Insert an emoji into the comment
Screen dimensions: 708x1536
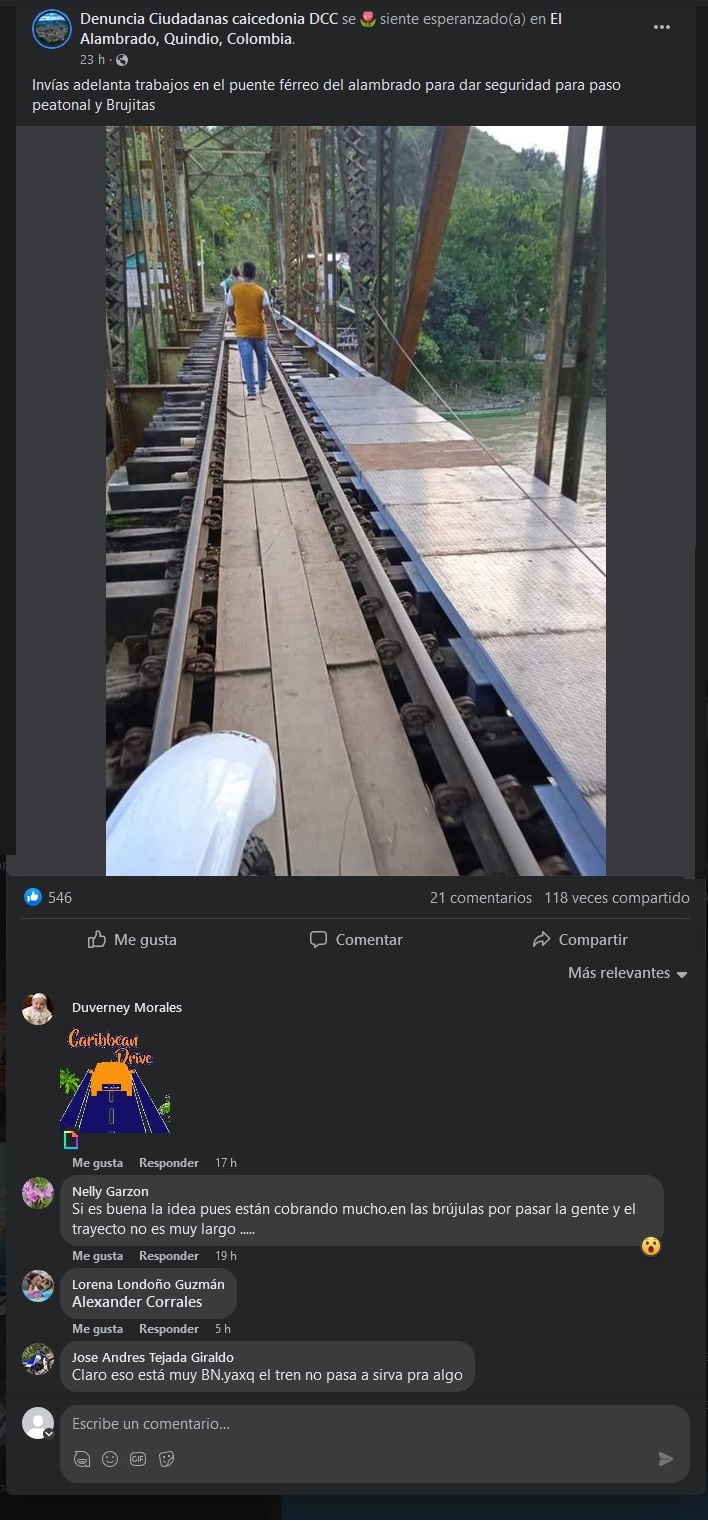click(x=110, y=1459)
